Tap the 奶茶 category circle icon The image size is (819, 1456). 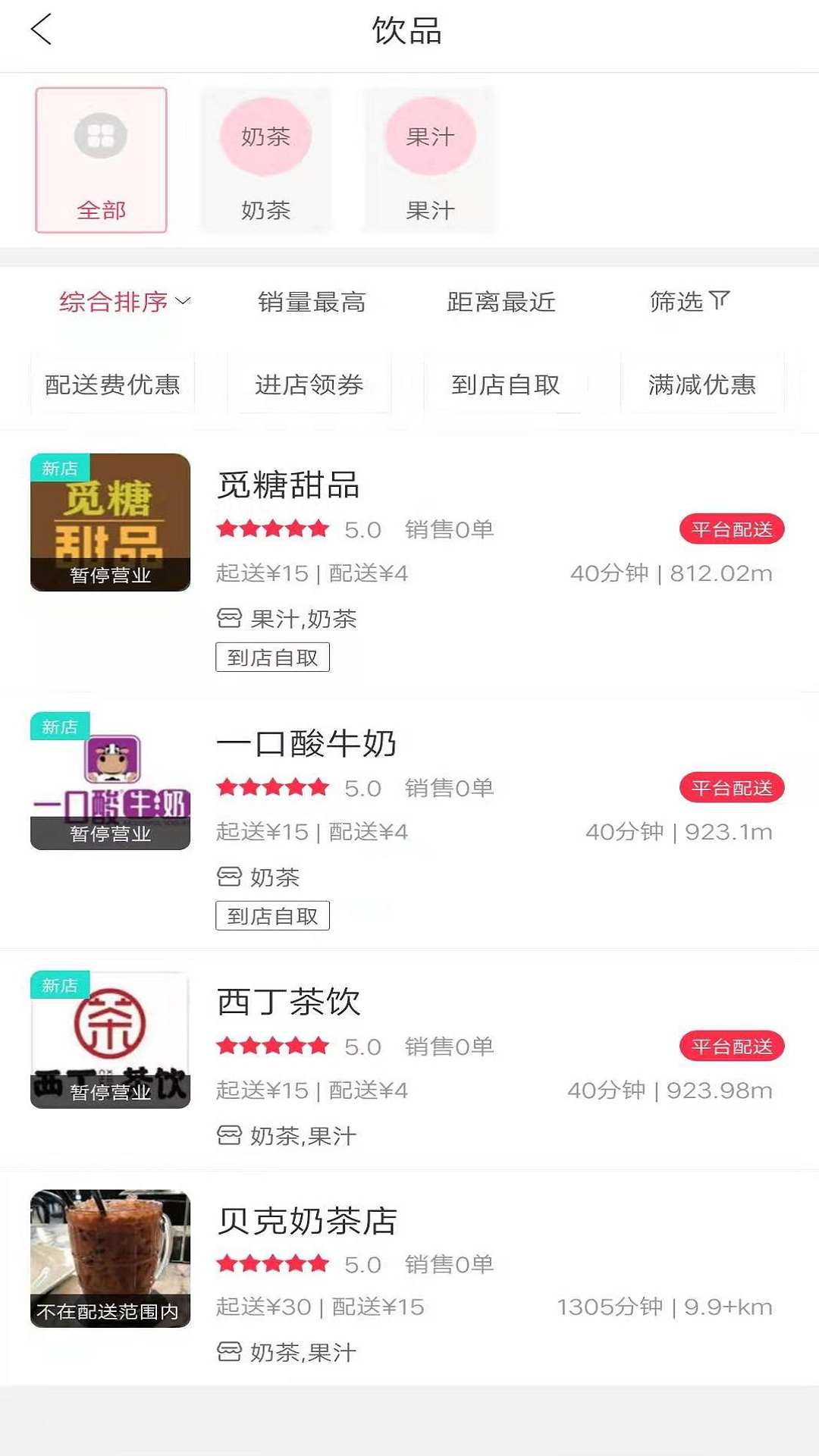coord(265,135)
